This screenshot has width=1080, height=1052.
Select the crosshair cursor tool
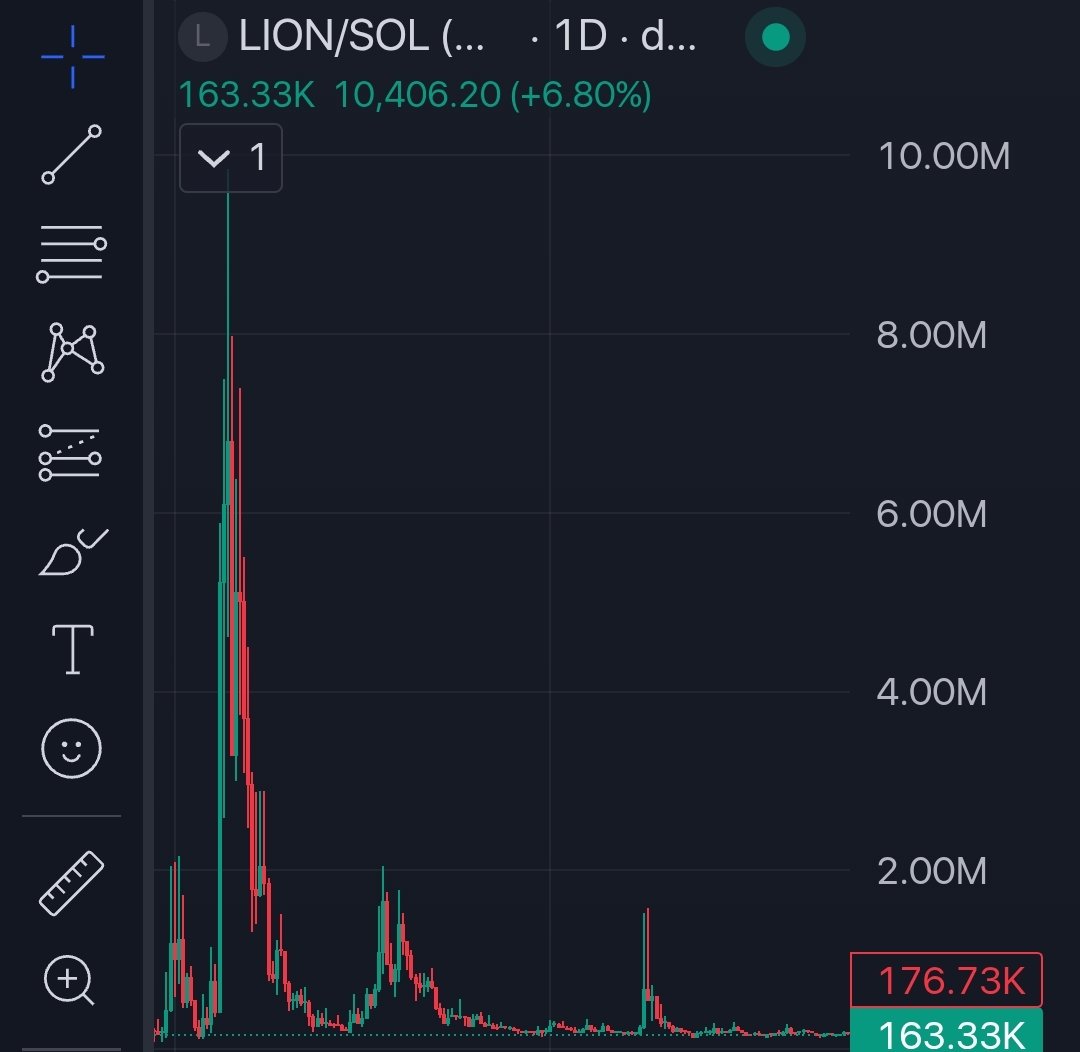click(72, 57)
